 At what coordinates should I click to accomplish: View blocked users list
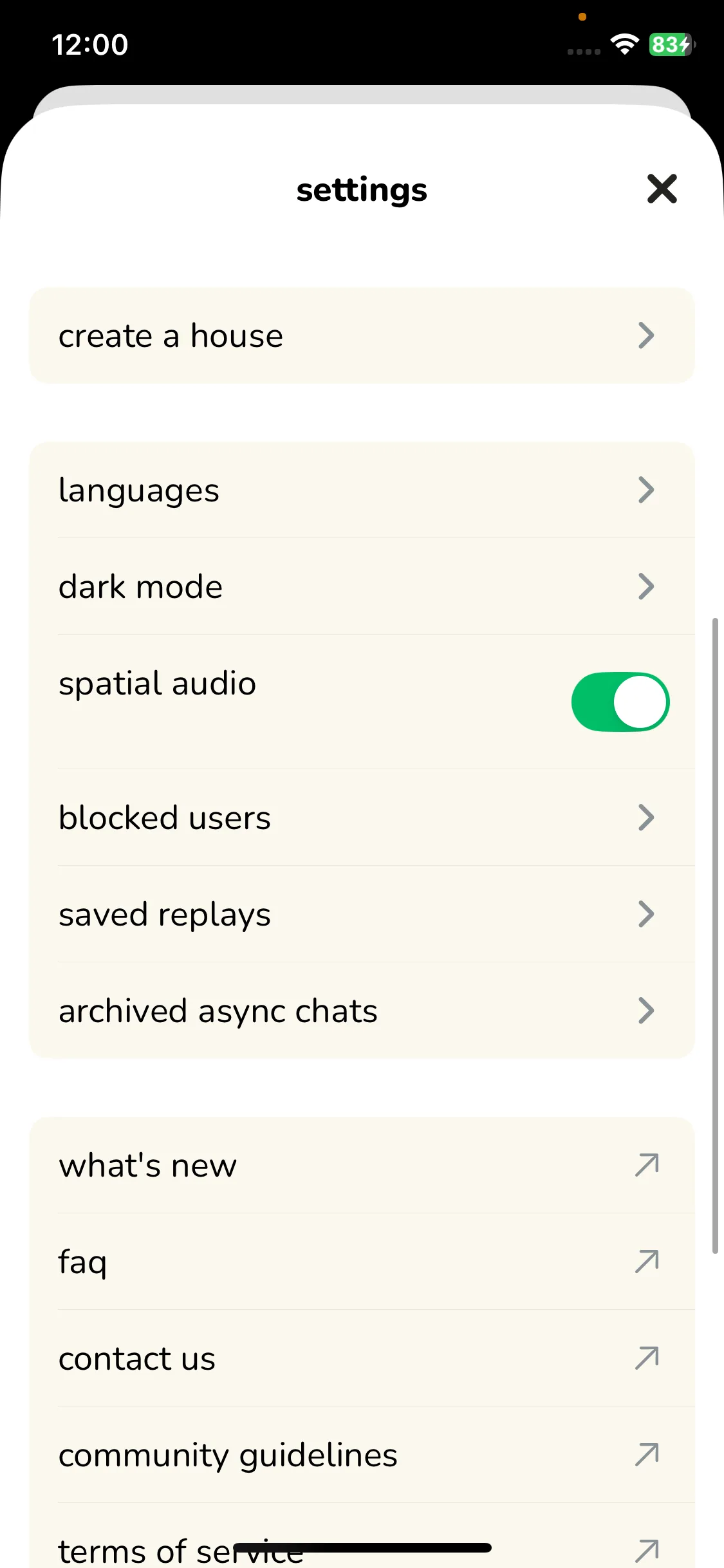[362, 817]
